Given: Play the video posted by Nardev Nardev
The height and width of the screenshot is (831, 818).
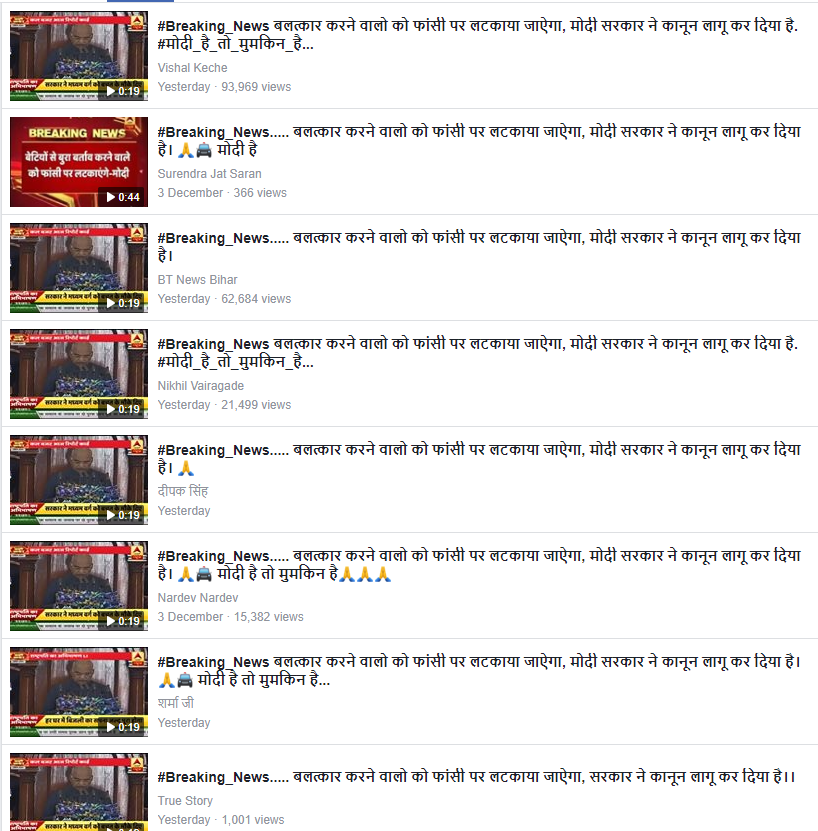Looking at the screenshot, I should click(79, 586).
